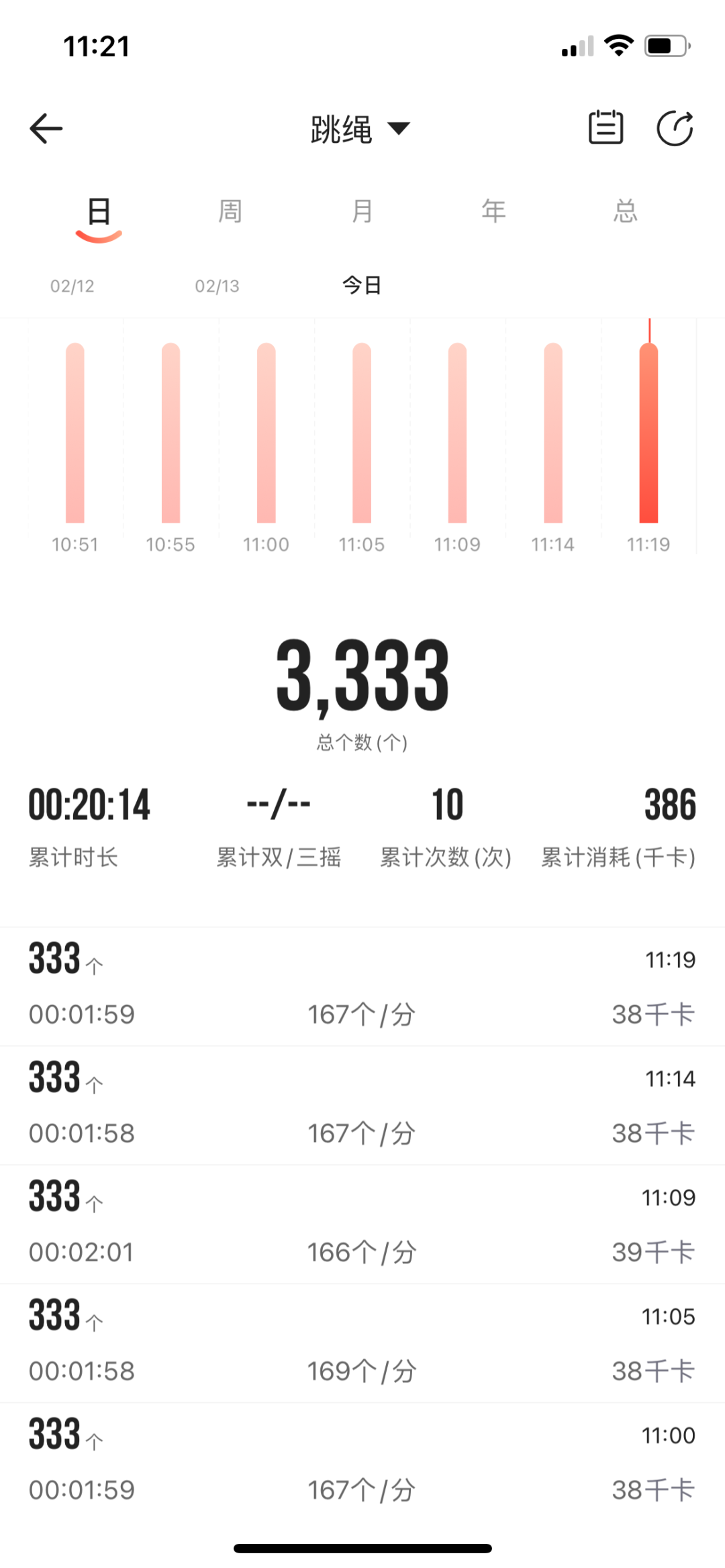Switch to the 年 tab
Image resolution: width=725 pixels, height=1568 pixels.
(493, 211)
